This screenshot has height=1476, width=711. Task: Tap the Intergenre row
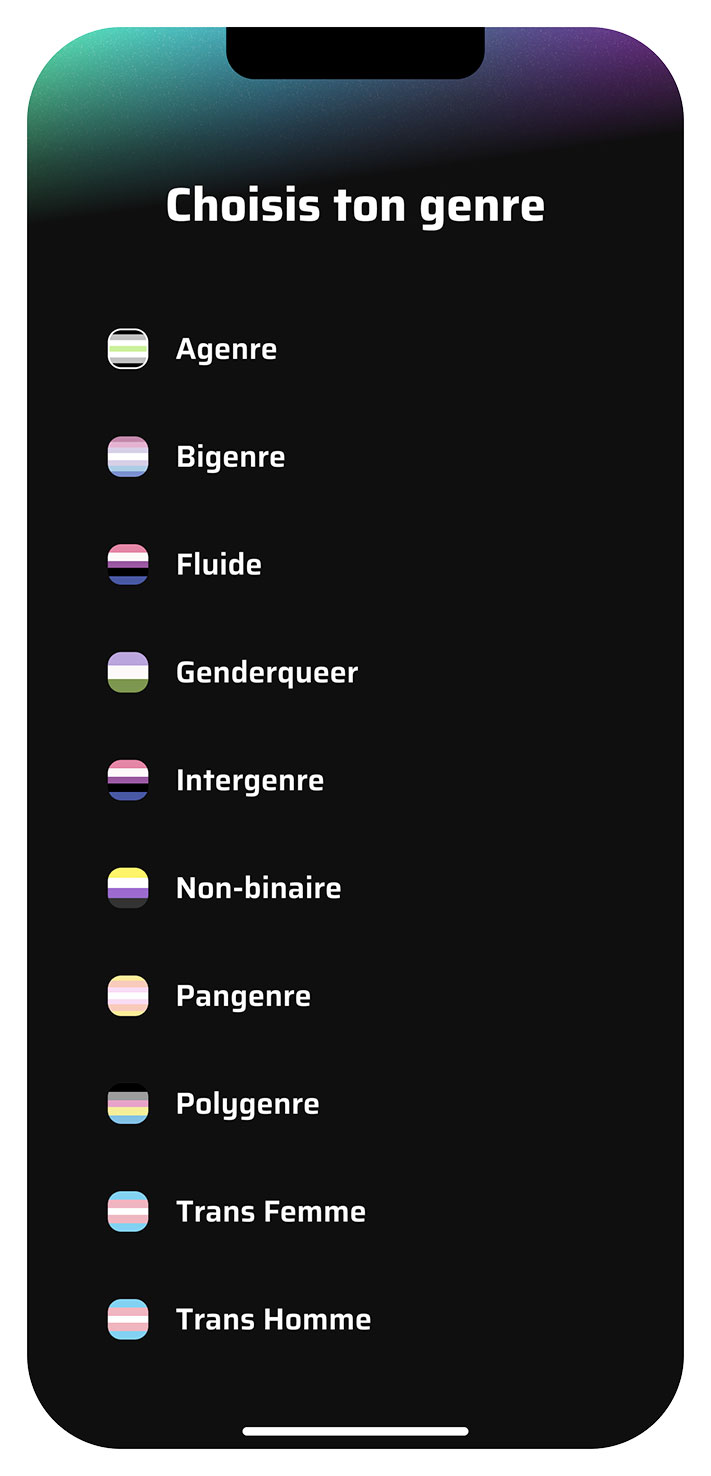click(x=249, y=781)
